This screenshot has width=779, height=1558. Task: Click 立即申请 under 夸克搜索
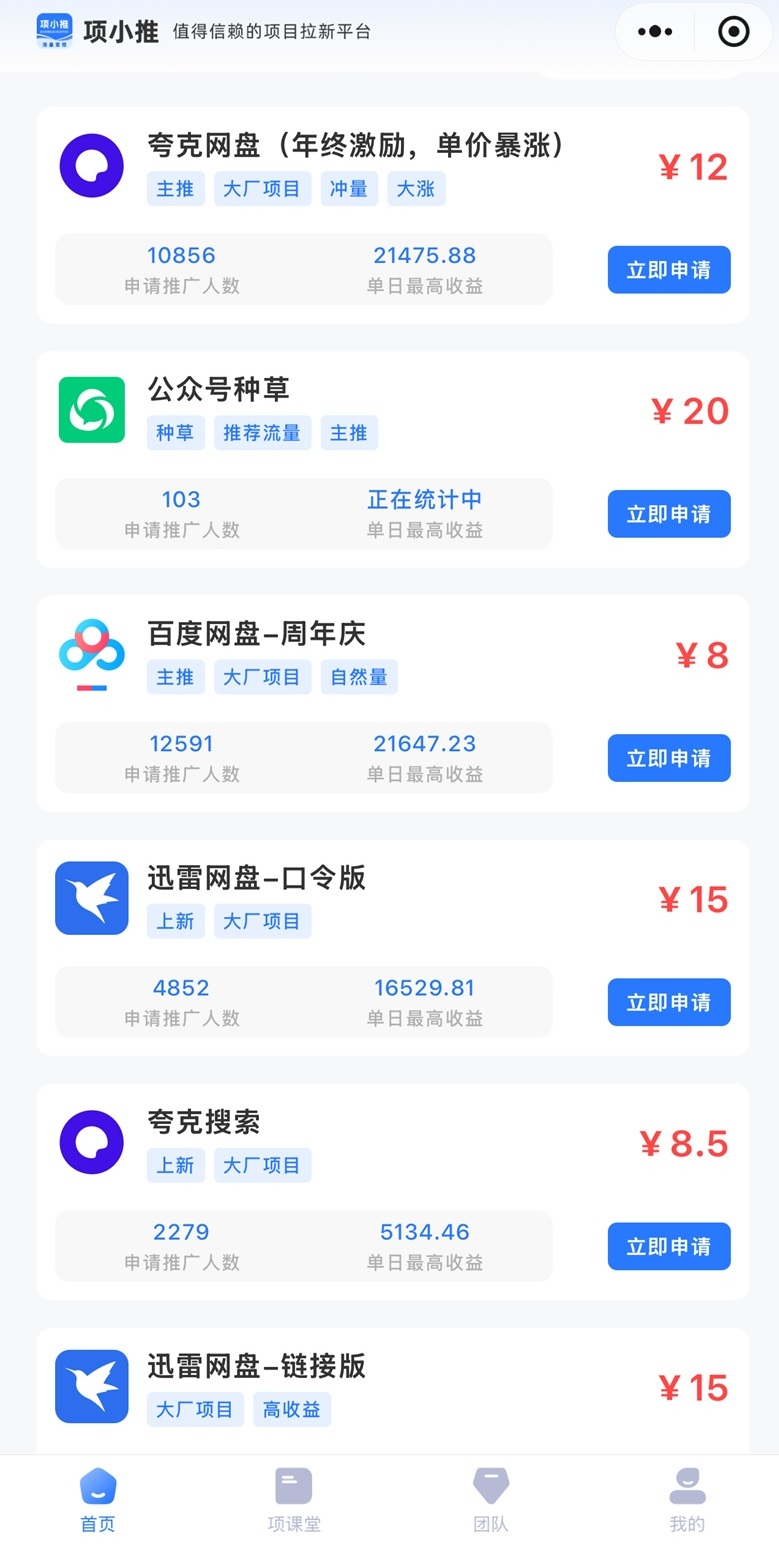(x=668, y=1246)
